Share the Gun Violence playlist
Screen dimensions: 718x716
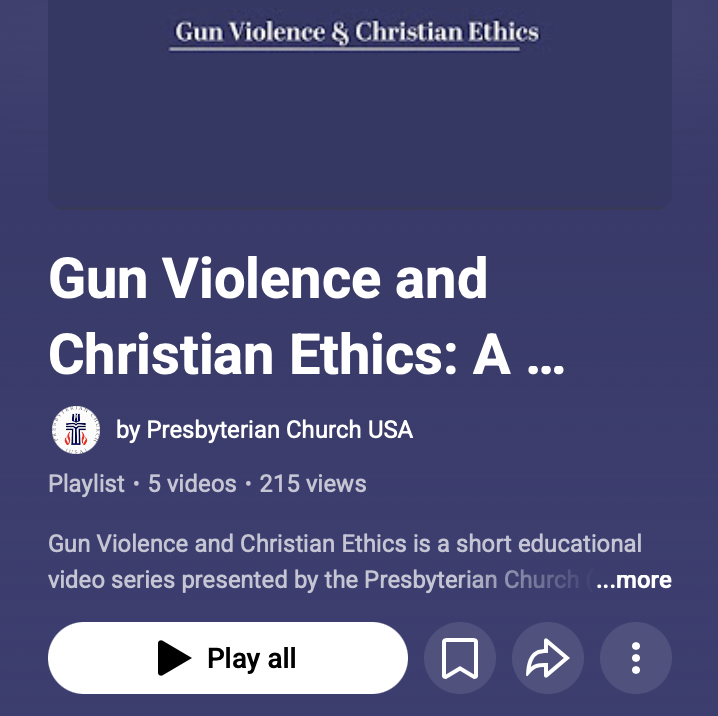coord(548,658)
